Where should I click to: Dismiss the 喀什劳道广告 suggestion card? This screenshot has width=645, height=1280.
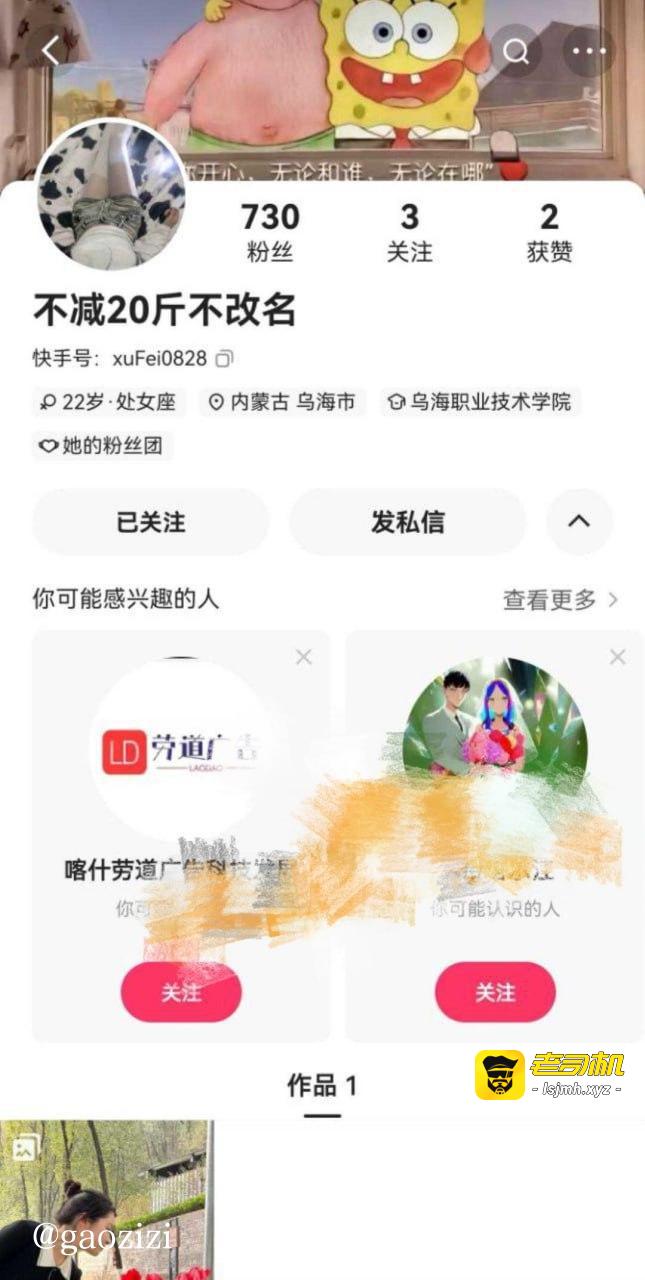(x=304, y=657)
